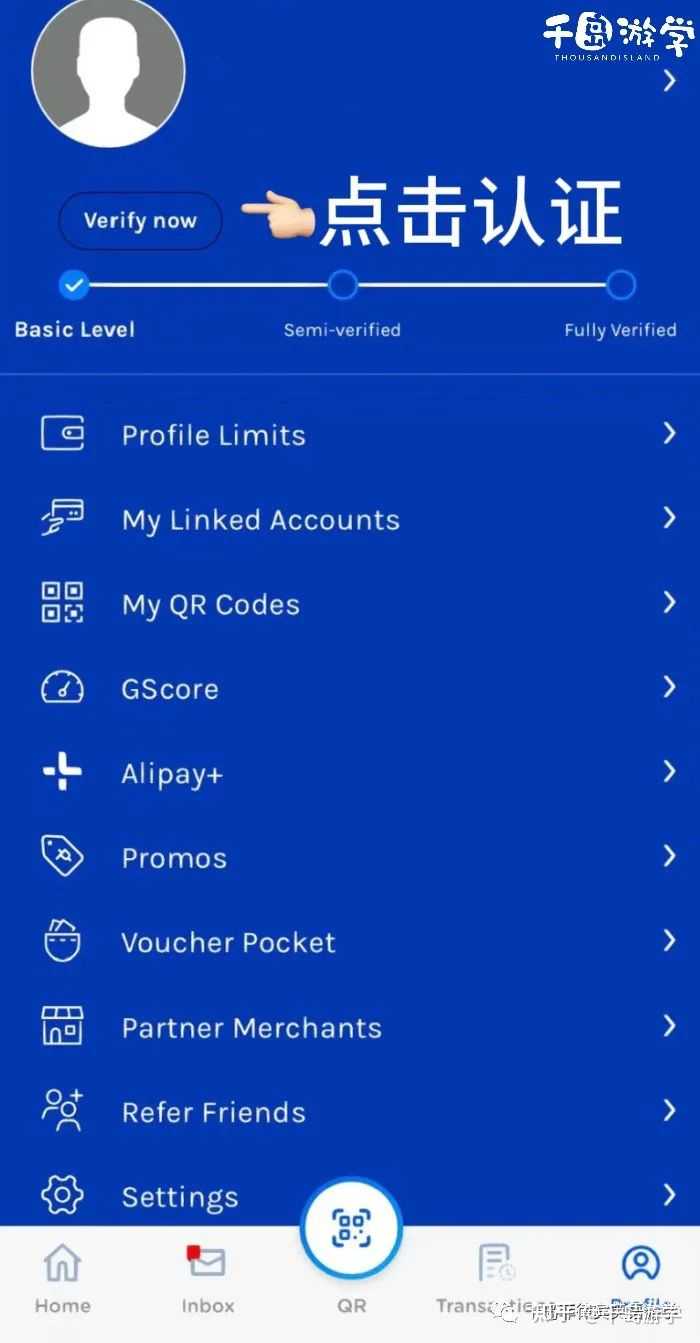Go to the Inbox tab
700x1343 pixels.
(208, 1277)
